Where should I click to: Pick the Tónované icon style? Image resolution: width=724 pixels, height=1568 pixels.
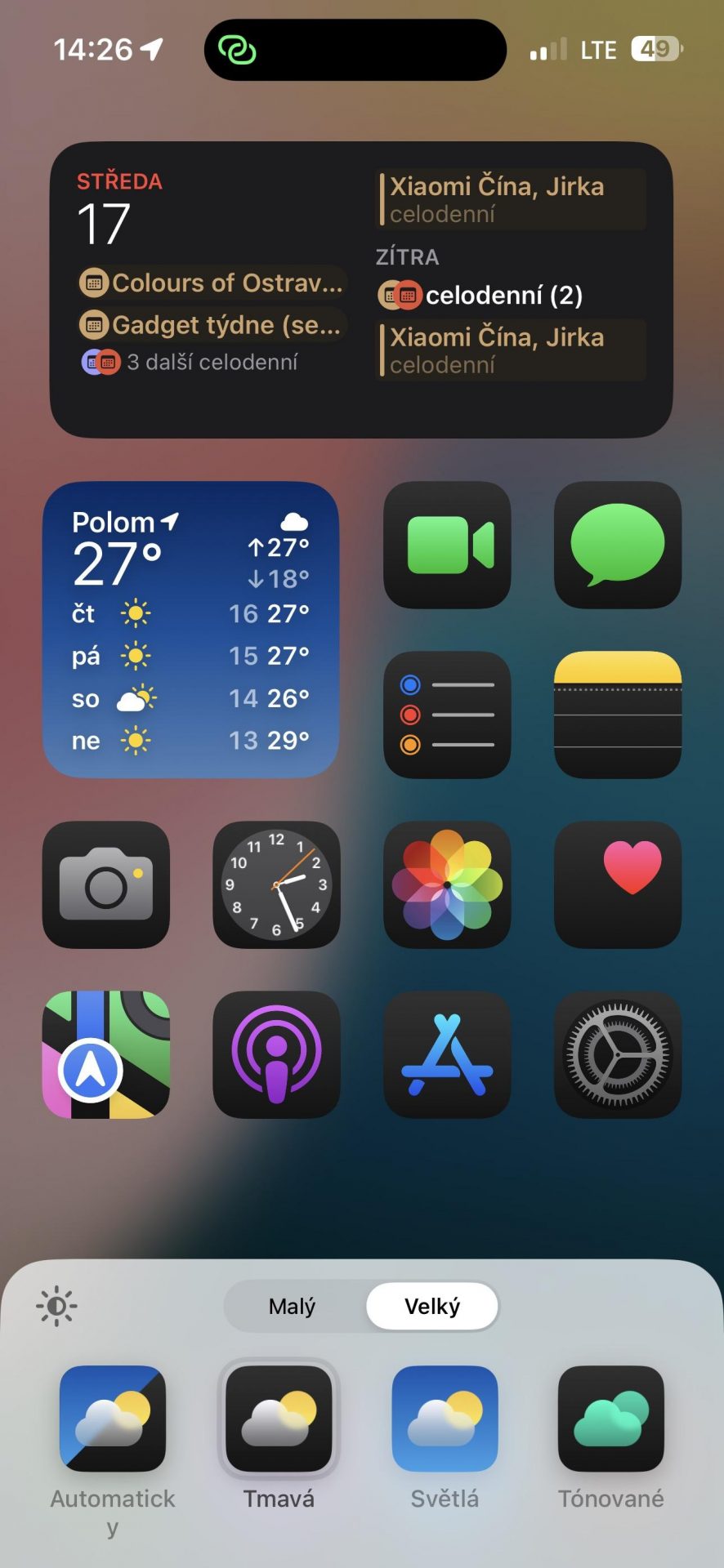tap(611, 1419)
